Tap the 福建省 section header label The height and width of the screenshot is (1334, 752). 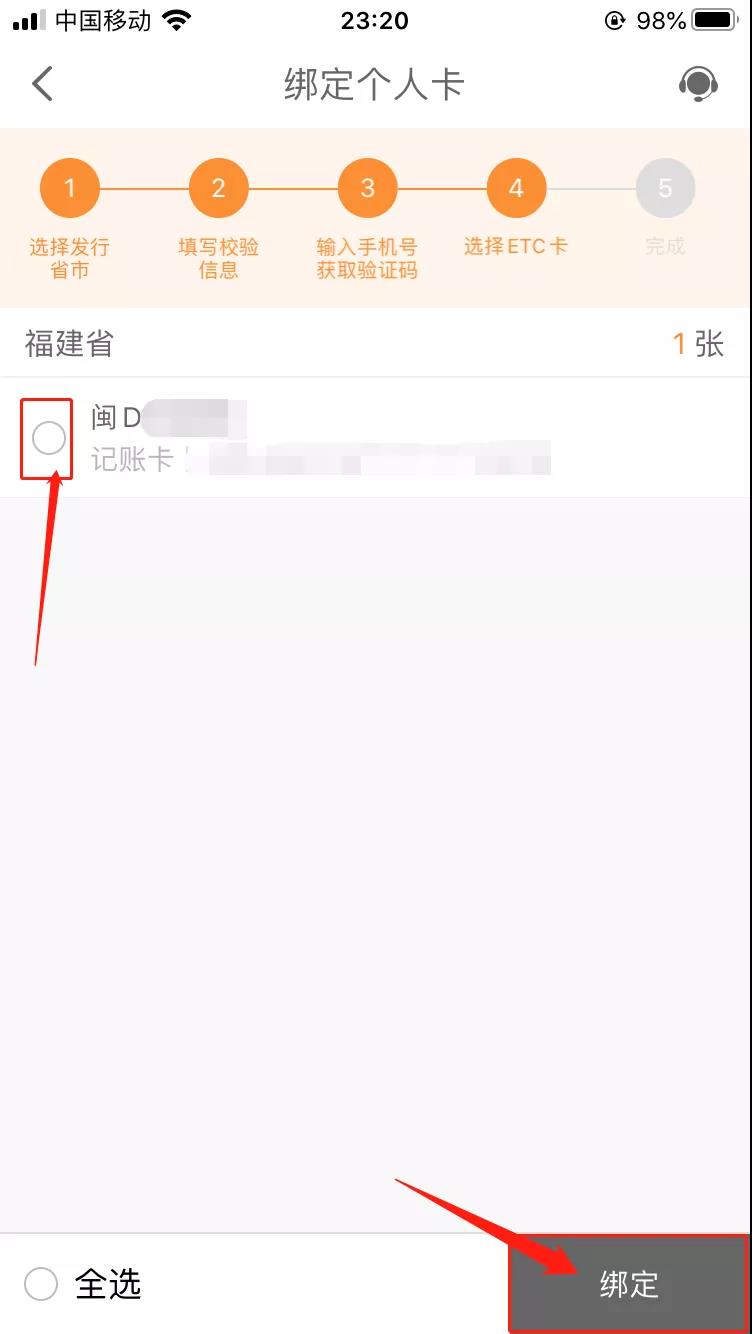tap(69, 343)
